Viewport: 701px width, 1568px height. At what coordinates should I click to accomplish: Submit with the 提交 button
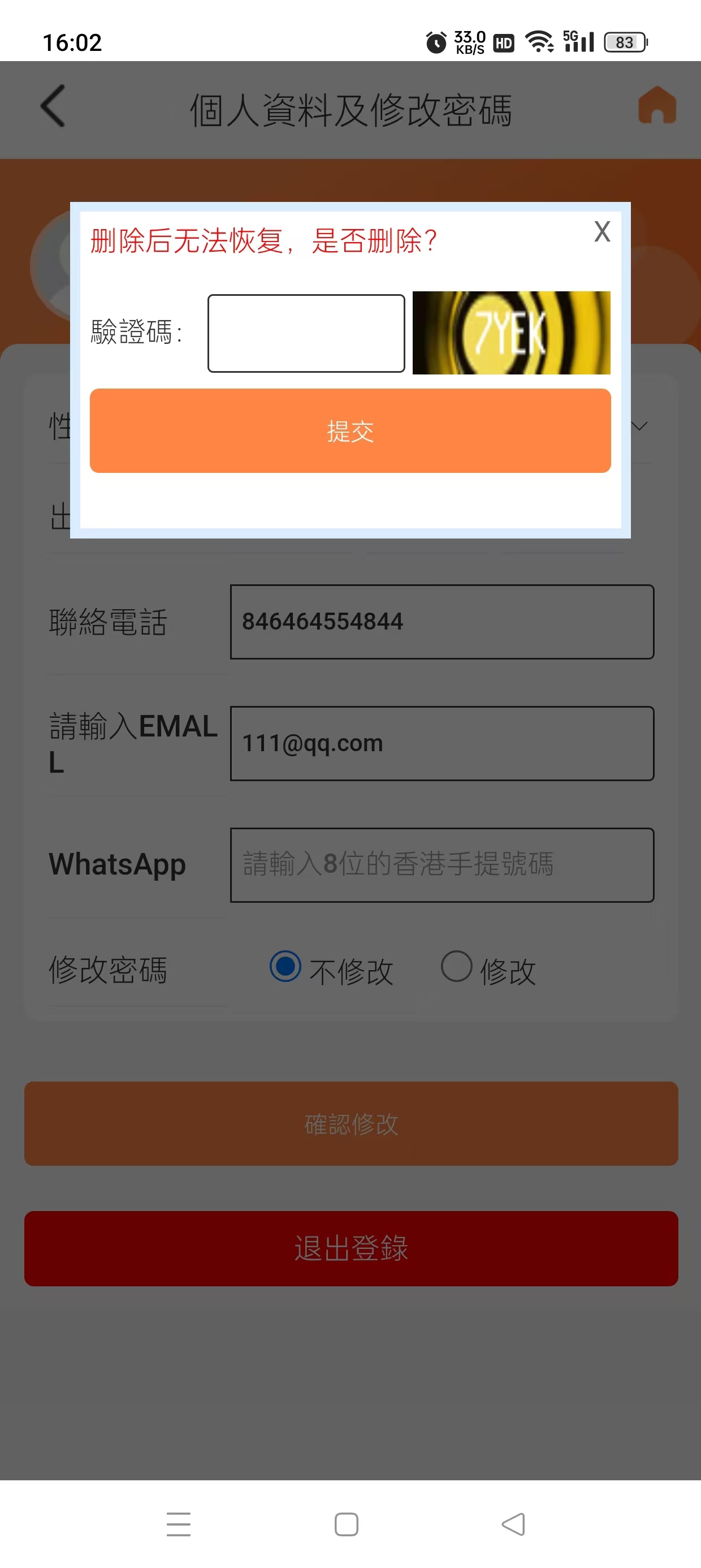(x=350, y=430)
